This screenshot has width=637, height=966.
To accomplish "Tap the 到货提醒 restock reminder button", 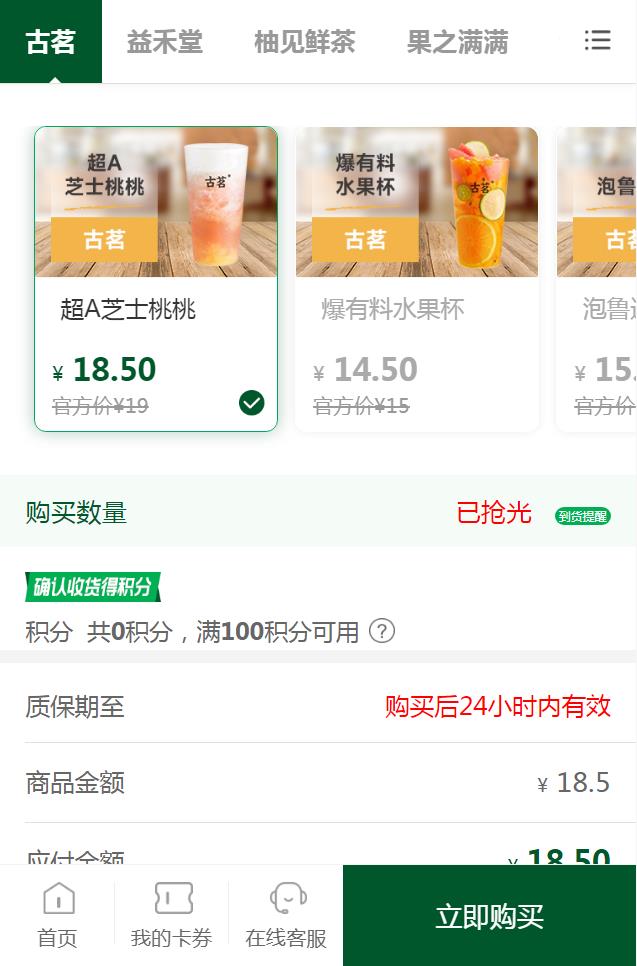I will click(583, 516).
